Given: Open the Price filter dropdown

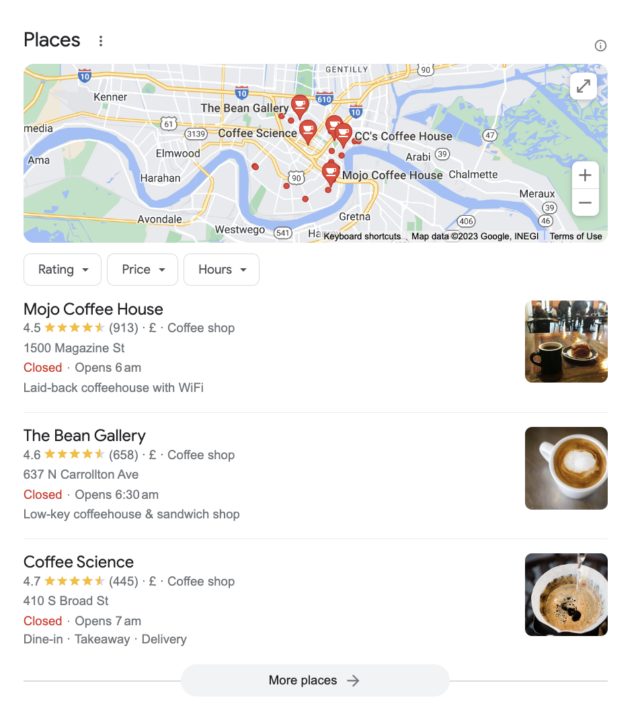Looking at the screenshot, I should [x=144, y=270].
